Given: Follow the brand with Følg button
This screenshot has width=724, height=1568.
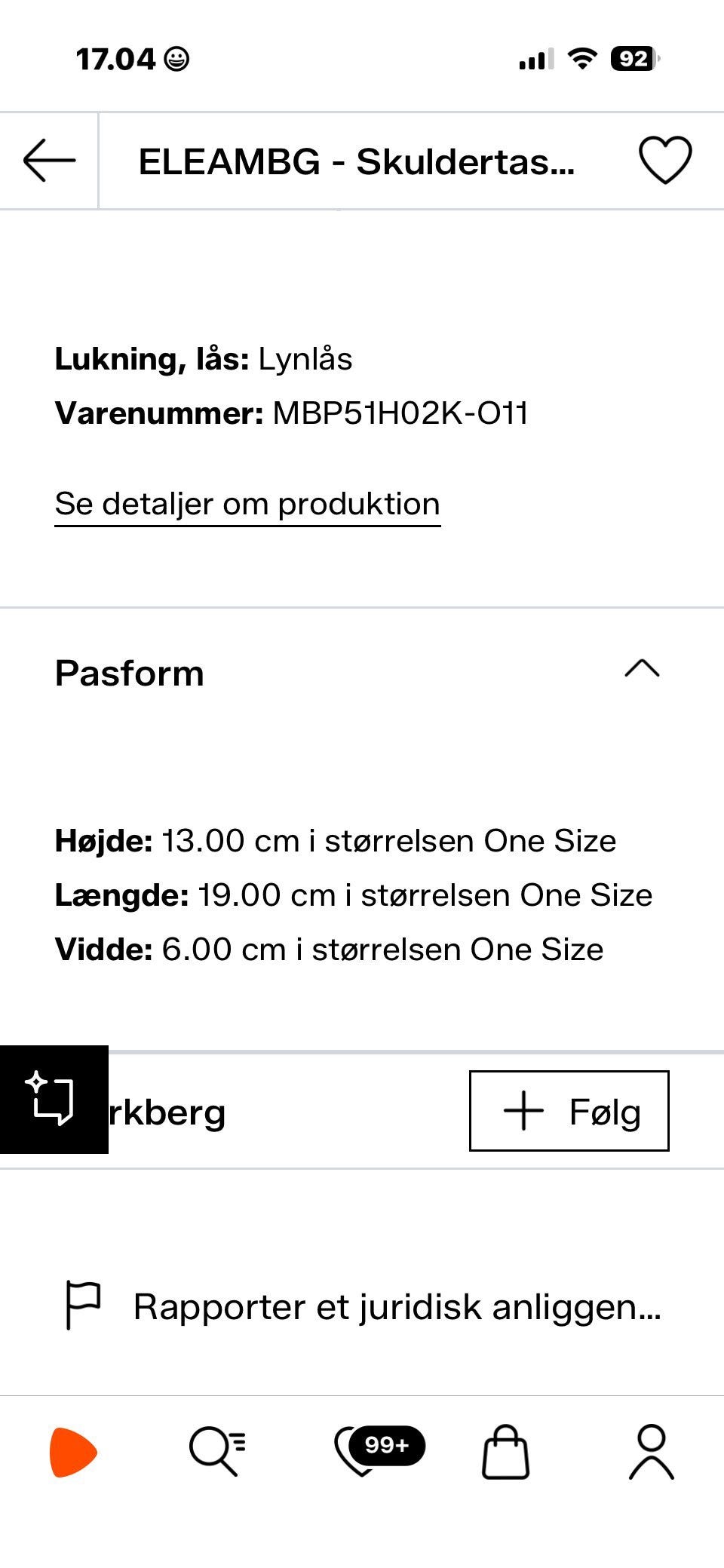Looking at the screenshot, I should coord(569,1111).
